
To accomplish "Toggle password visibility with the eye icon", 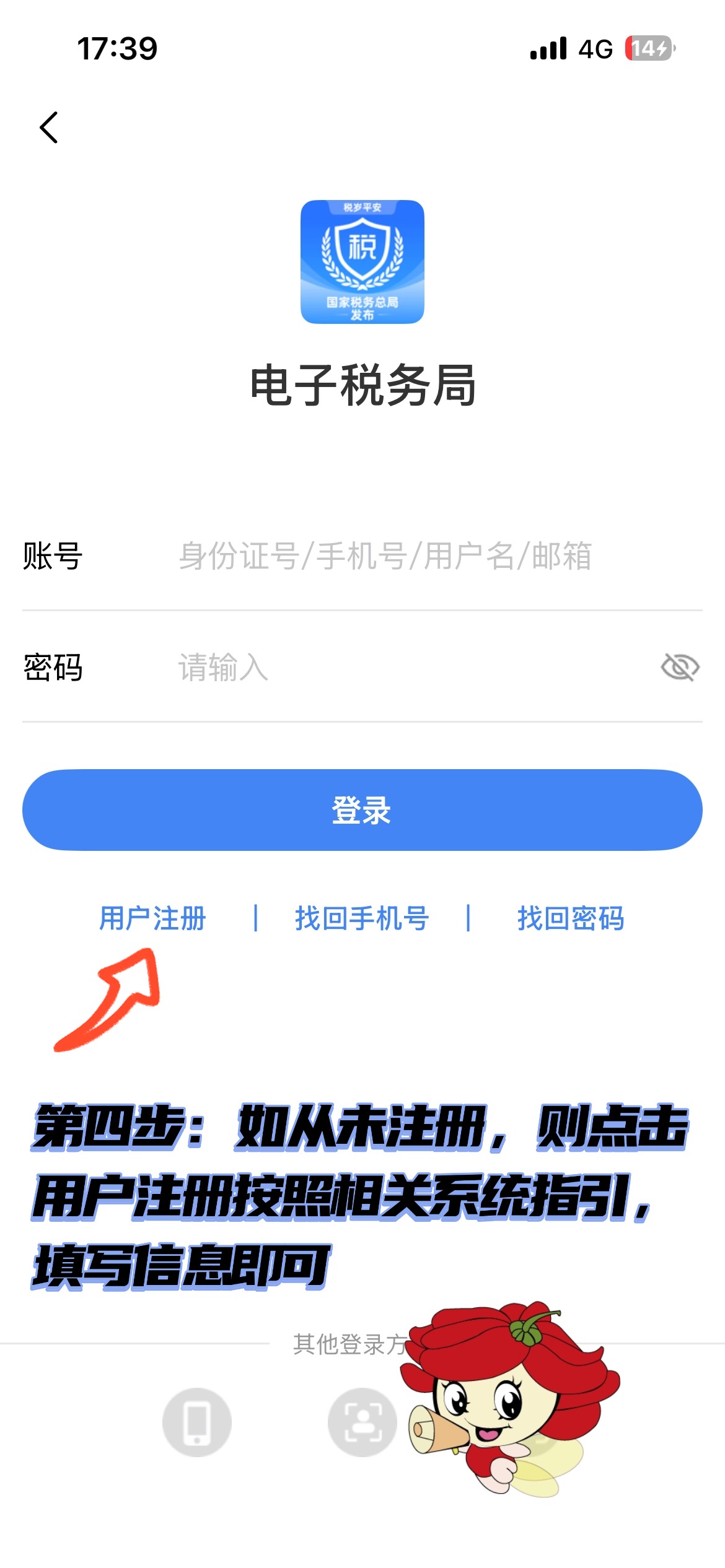I will (x=680, y=668).
